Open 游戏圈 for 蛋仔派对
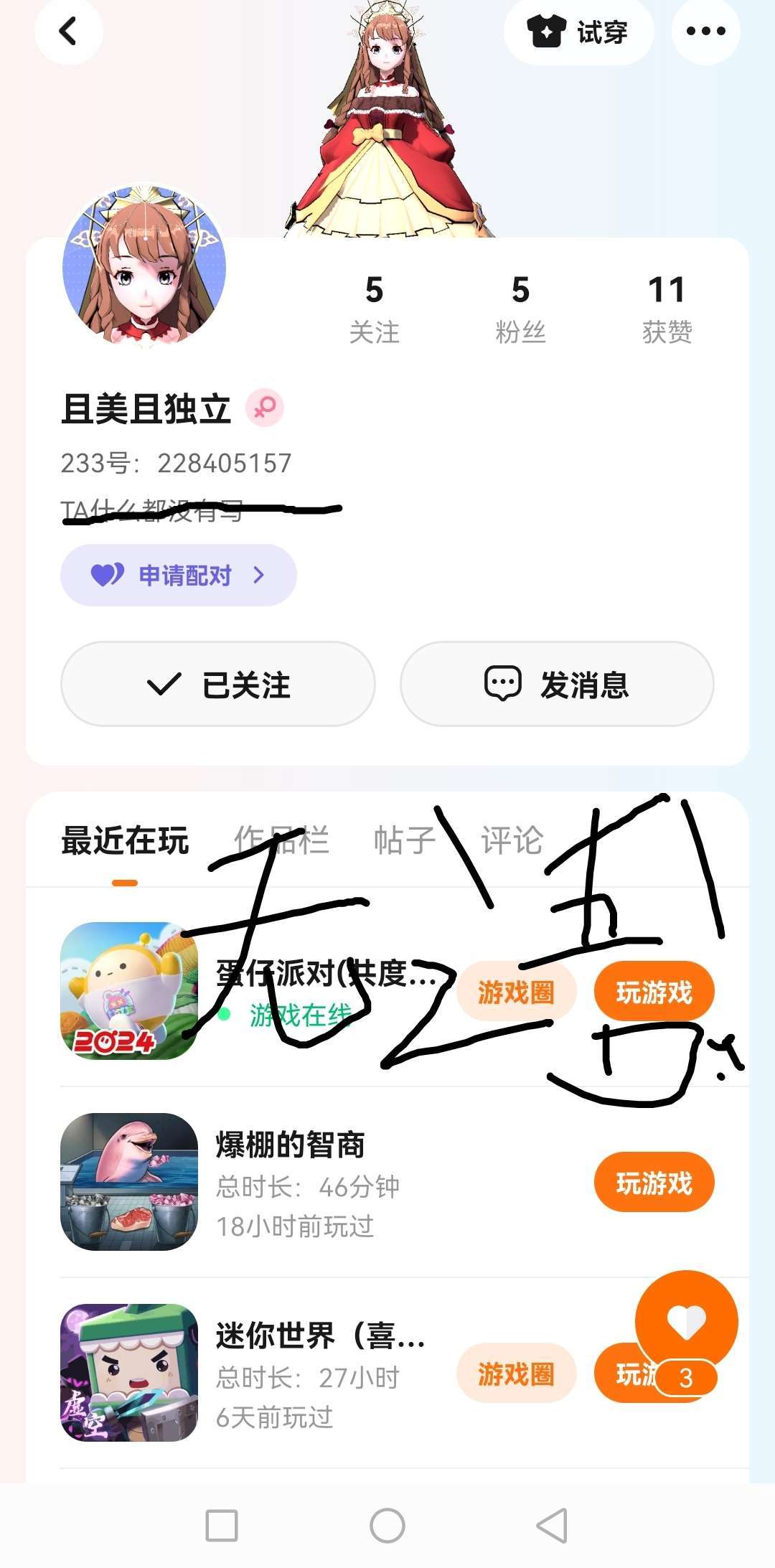775x1568 pixels. pos(516,992)
